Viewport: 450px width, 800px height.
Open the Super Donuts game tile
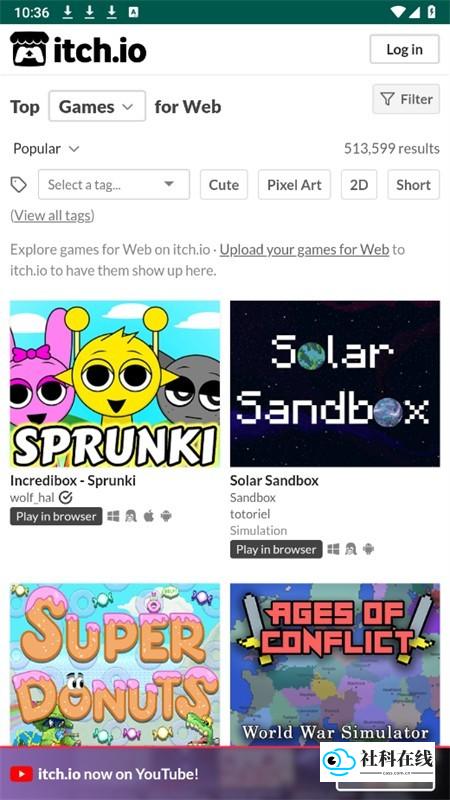click(115, 665)
